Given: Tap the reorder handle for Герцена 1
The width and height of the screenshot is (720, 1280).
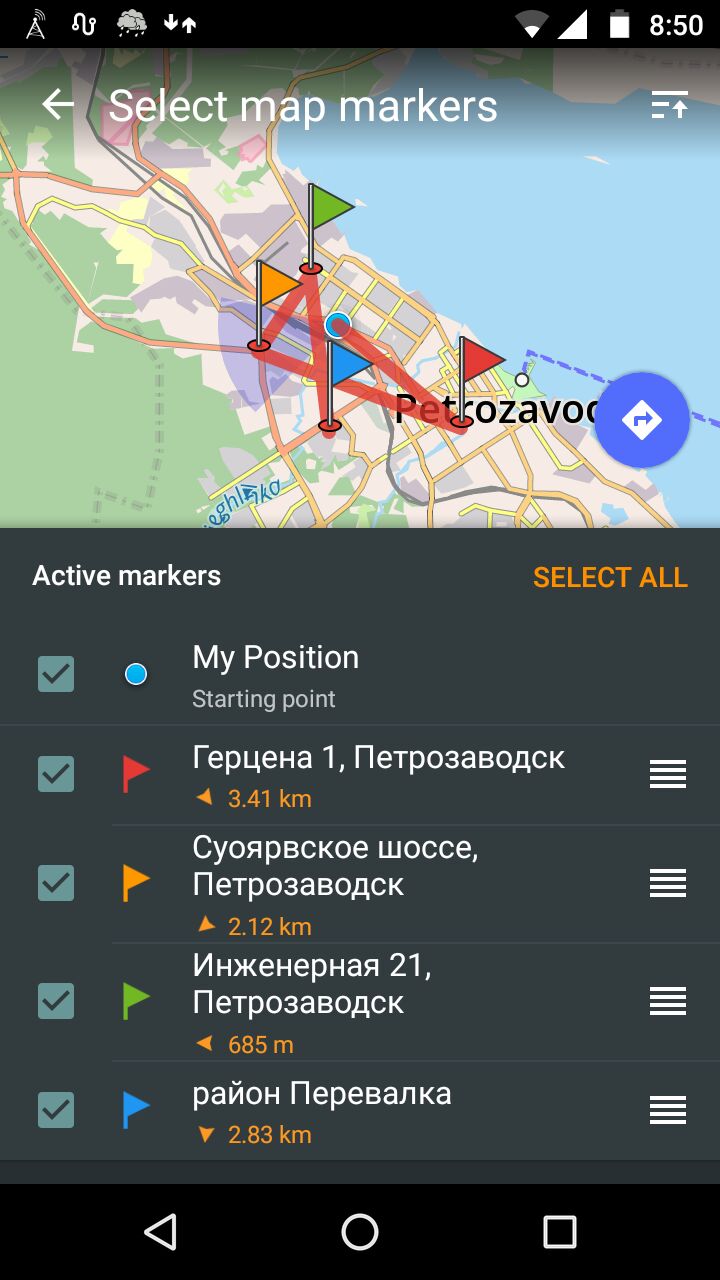Looking at the screenshot, I should (668, 774).
